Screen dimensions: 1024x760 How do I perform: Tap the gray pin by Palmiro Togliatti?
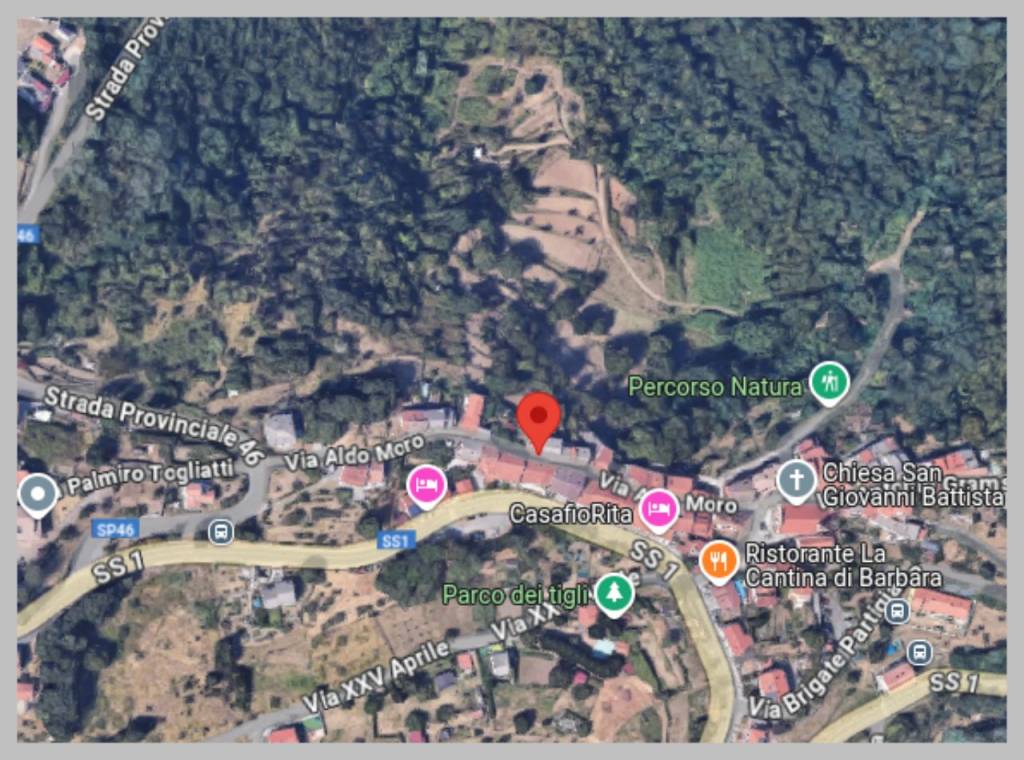[39, 494]
